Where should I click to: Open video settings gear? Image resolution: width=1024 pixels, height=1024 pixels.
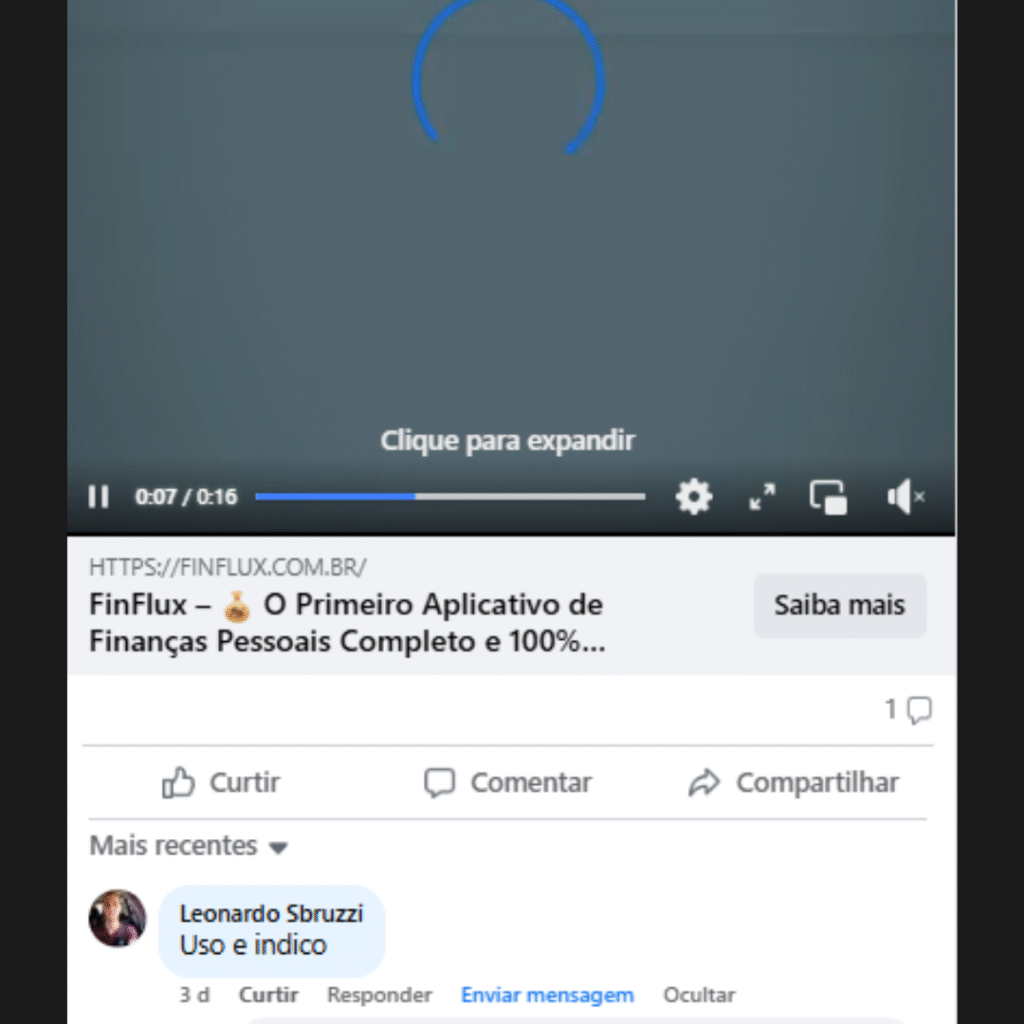point(693,496)
